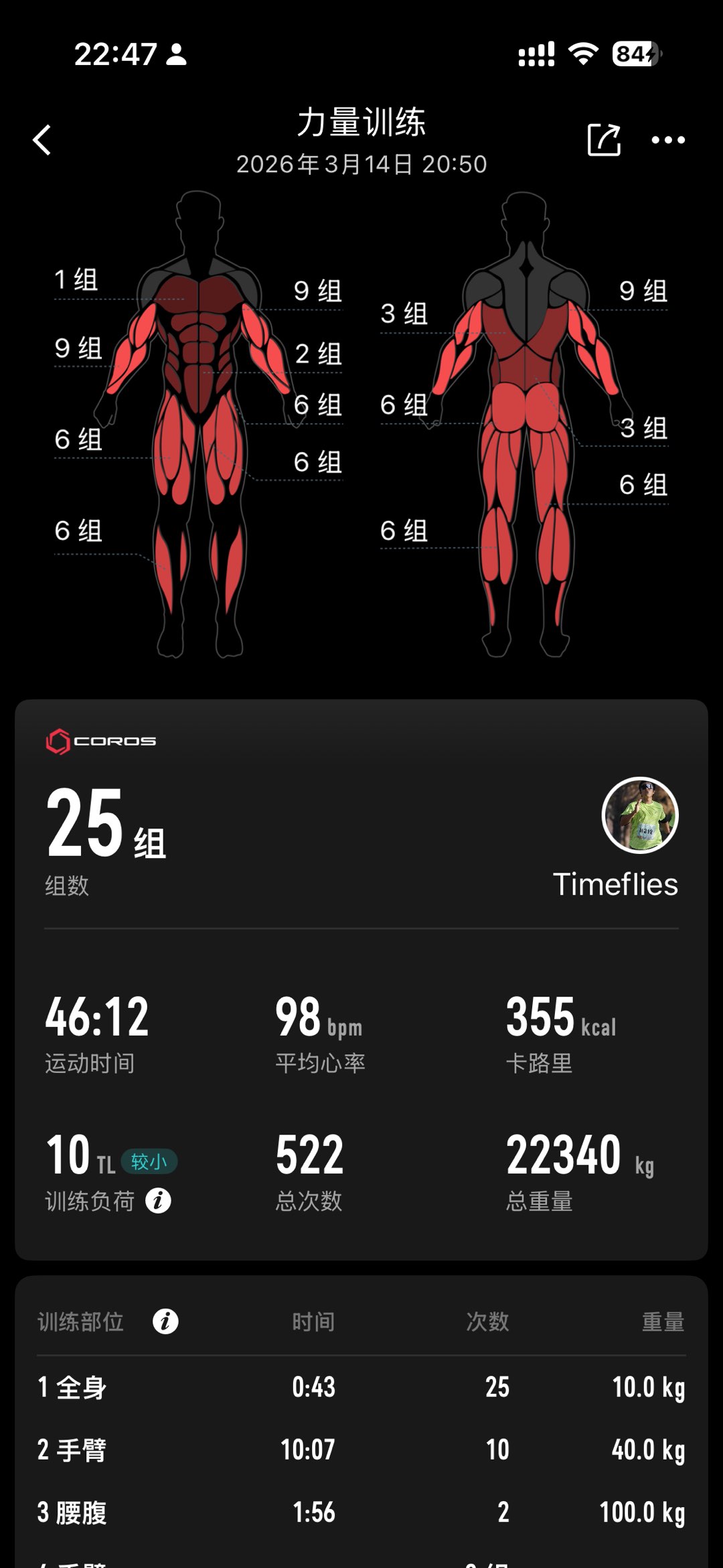
Task: Open the info icon beside 训练部位
Action: tap(165, 1322)
